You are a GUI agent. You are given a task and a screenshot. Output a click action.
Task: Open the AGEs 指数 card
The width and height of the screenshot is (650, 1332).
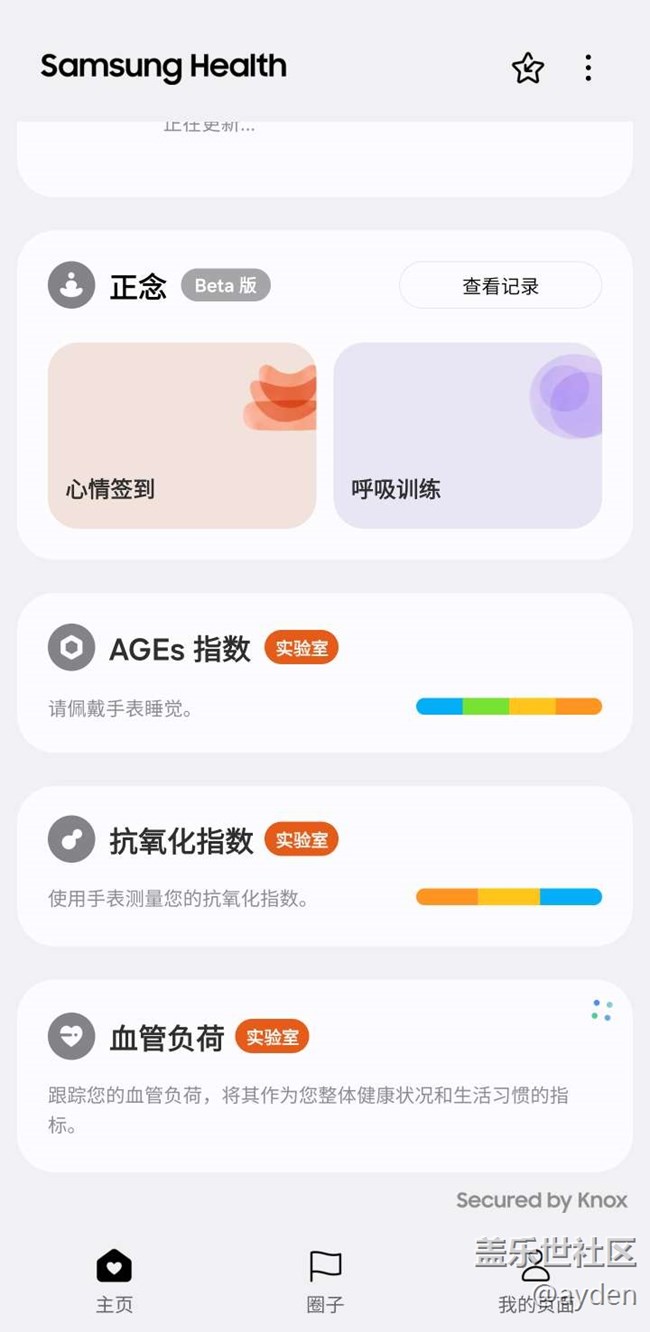click(x=324, y=672)
